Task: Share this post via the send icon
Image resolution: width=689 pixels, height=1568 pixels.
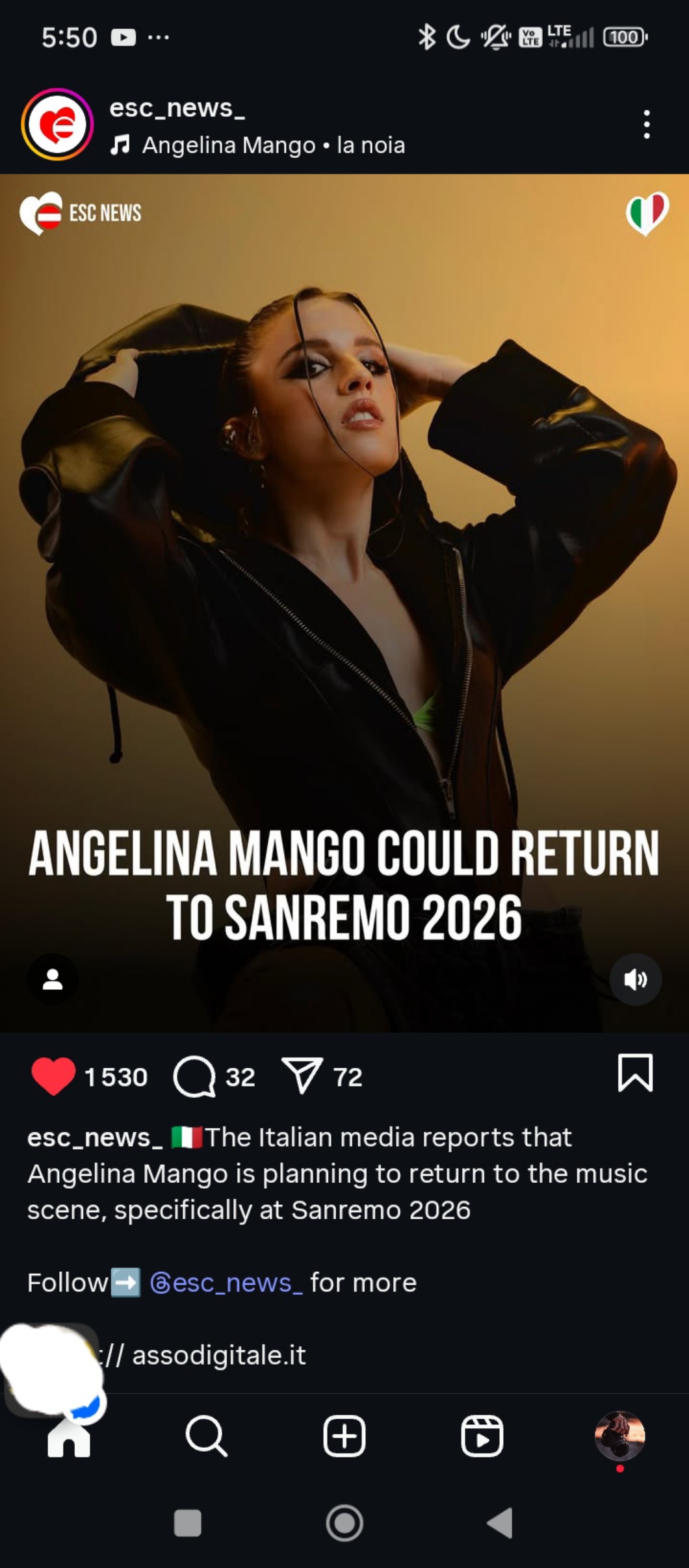Action: [302, 1076]
